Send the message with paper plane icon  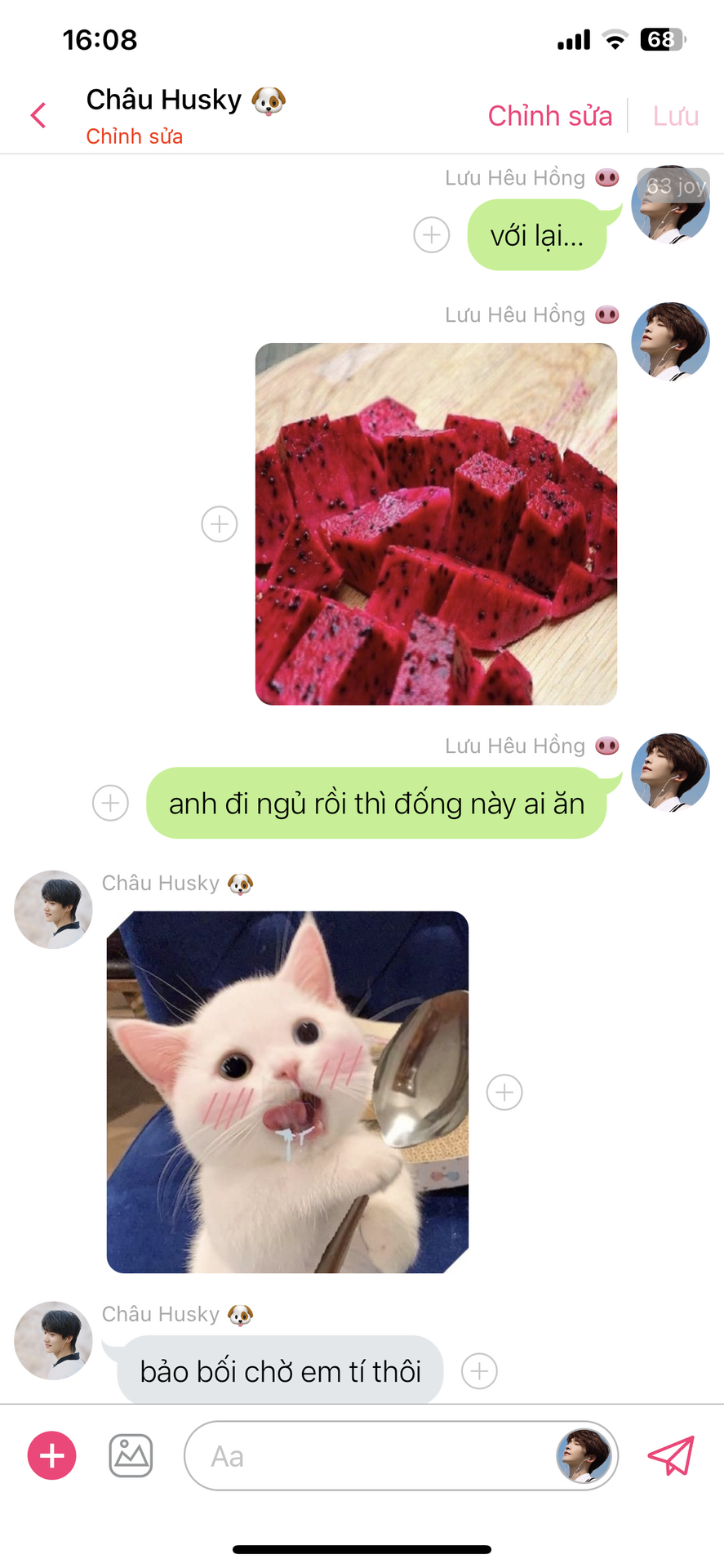(670, 1455)
